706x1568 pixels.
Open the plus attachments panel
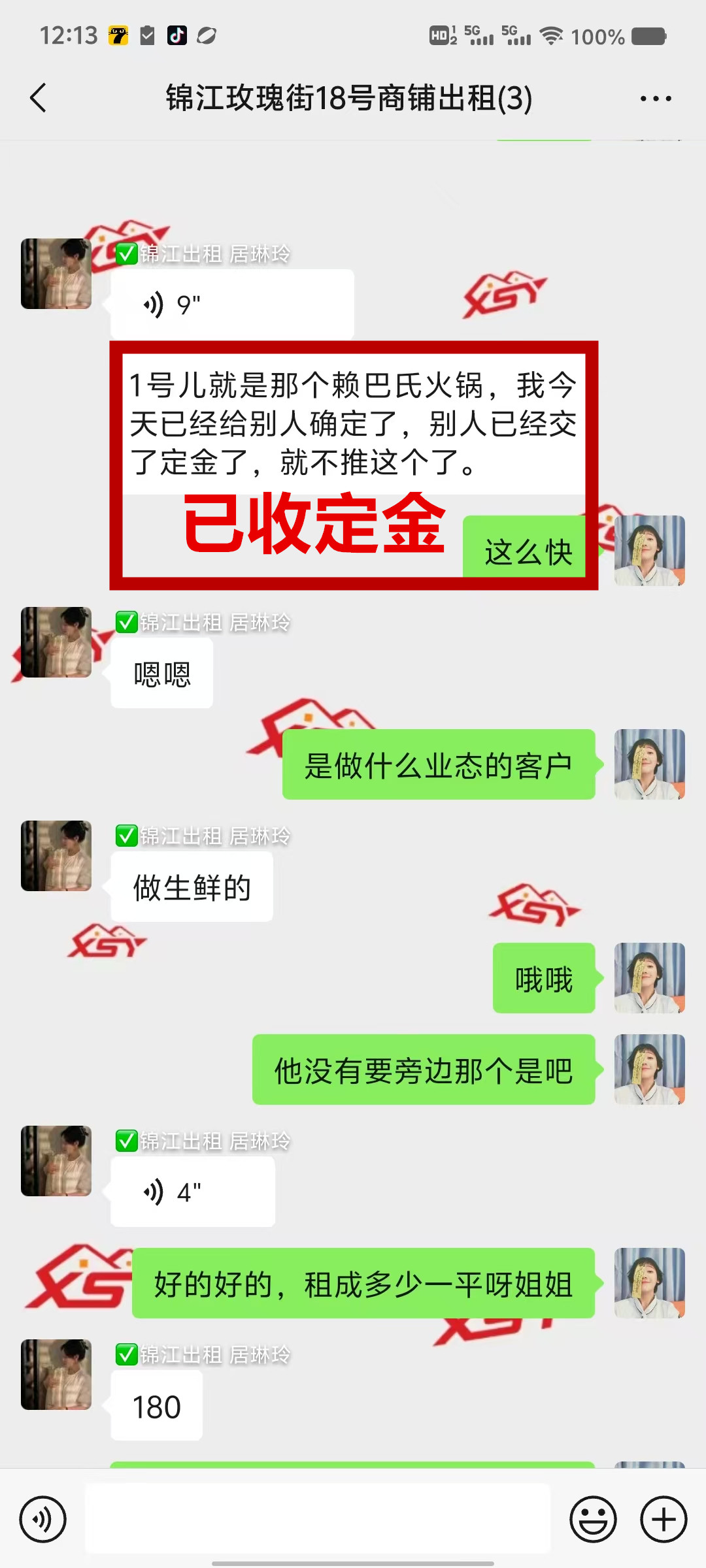tap(663, 1519)
